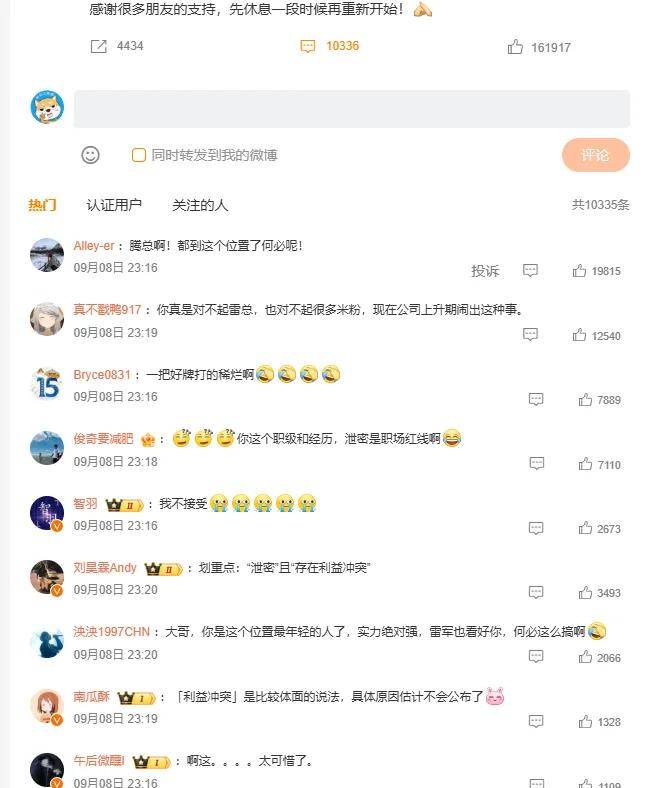The image size is (647, 788).
Task: Open Bryce0831's avatar
Action: coord(47,384)
